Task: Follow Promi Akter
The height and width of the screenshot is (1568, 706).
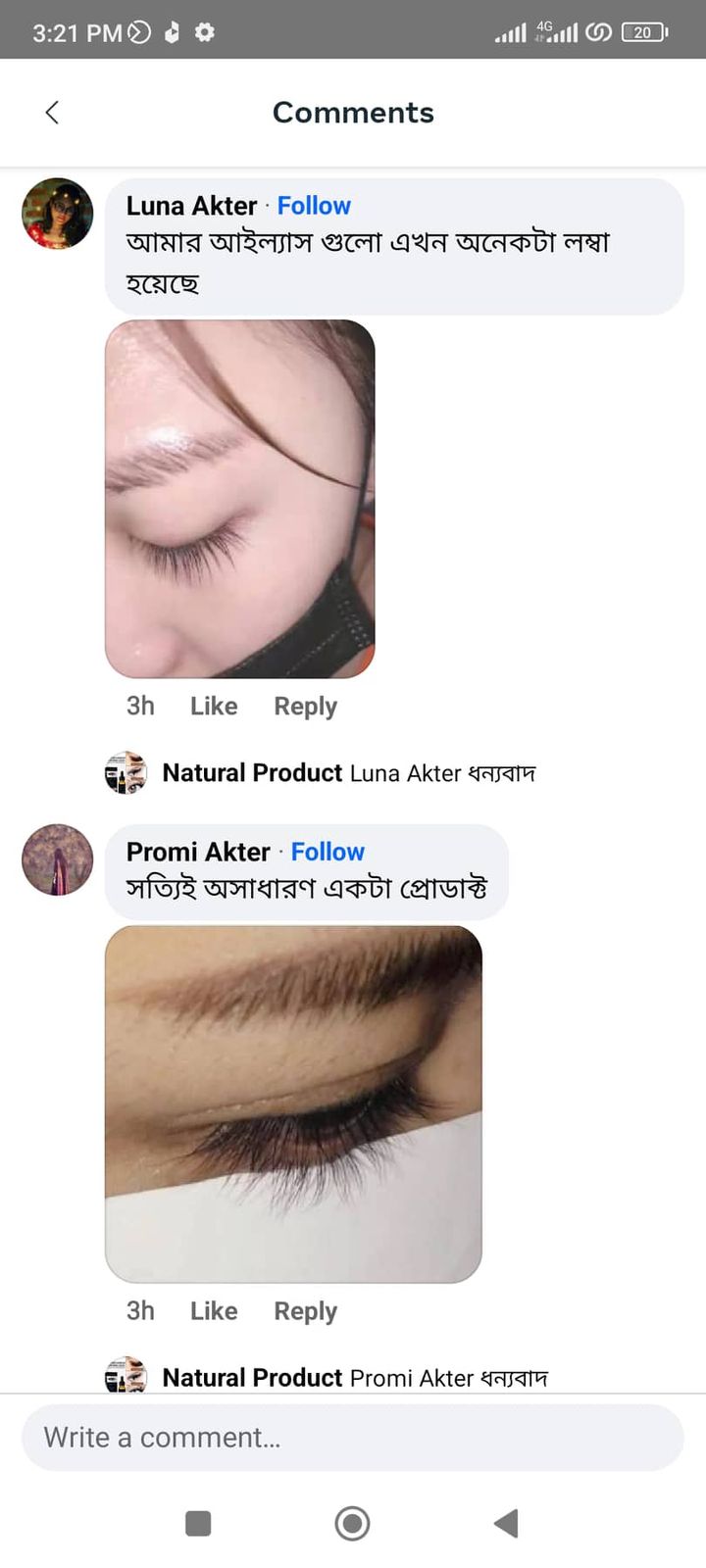Action: coord(328,852)
